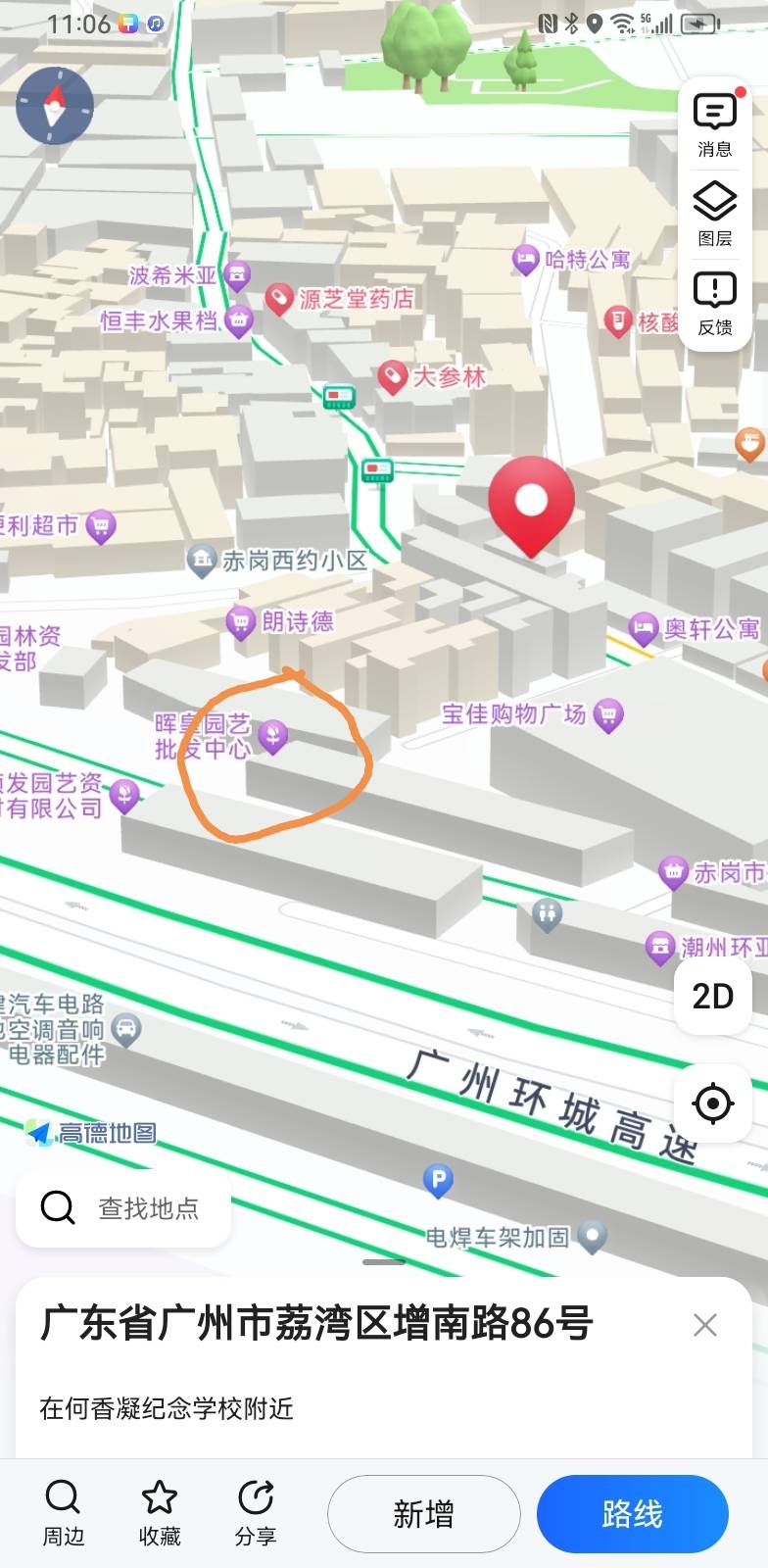Open the 反馈 feedback option
Screen dimensions: 768x1568
click(714, 303)
